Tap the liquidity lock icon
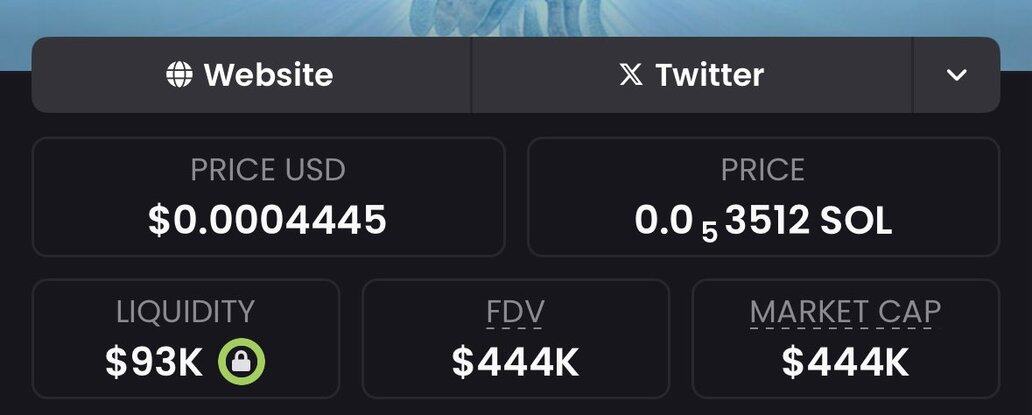 [x=241, y=363]
